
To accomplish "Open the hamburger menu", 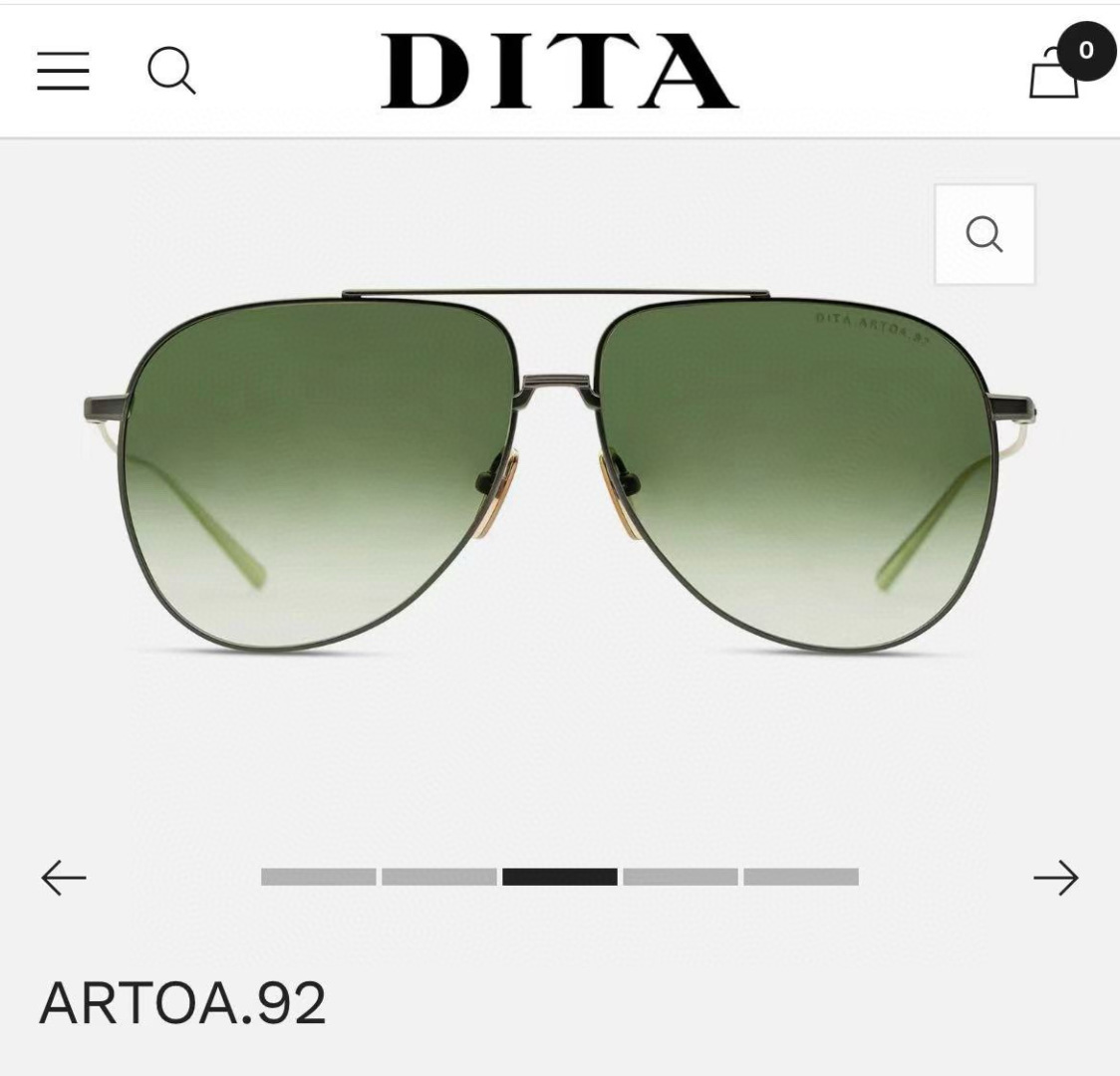I will [63, 72].
